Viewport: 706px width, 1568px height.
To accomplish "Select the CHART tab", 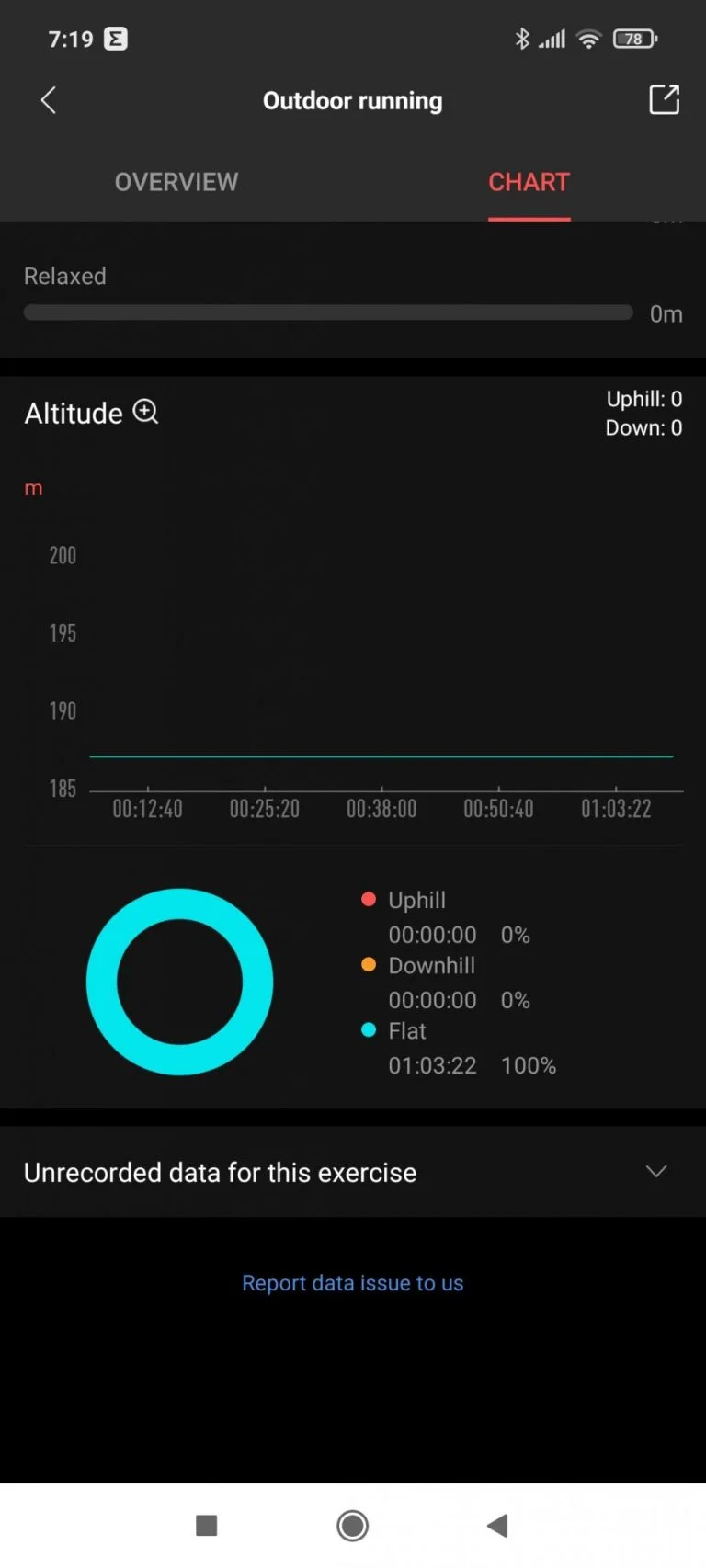I will click(x=529, y=182).
